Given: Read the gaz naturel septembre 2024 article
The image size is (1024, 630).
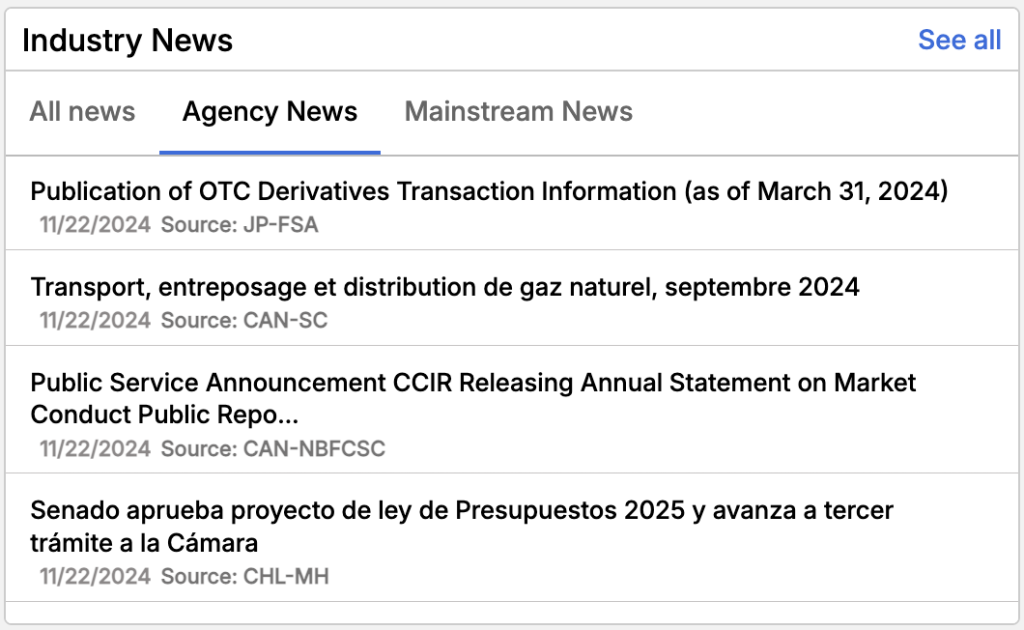Looking at the screenshot, I should pos(445,287).
